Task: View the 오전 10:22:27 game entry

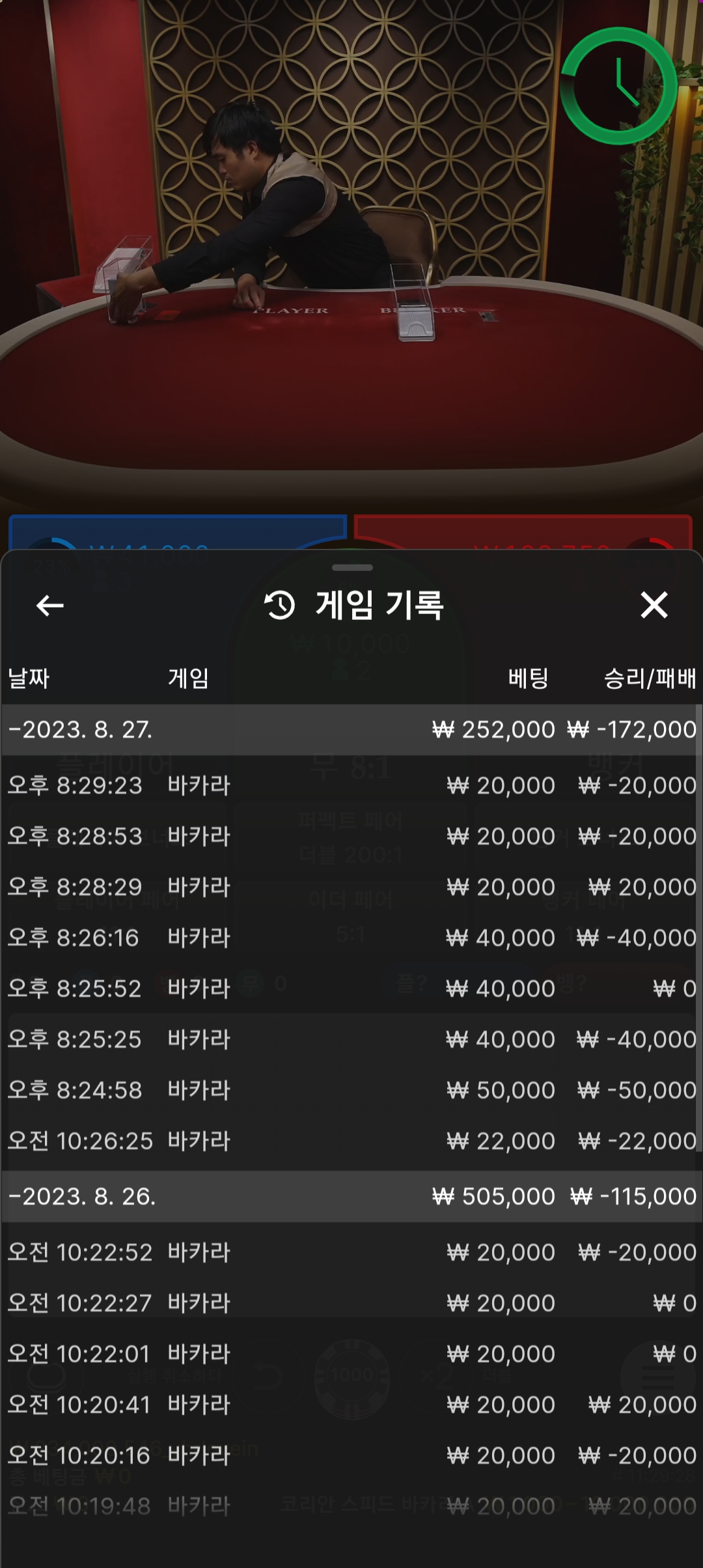Action: click(x=351, y=1303)
